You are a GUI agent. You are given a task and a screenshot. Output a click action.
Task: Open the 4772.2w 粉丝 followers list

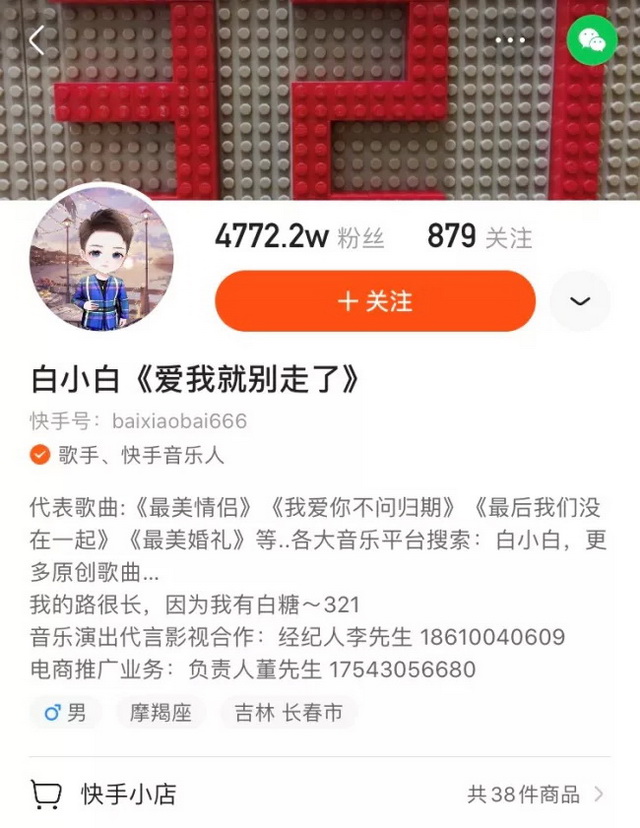pyautogui.click(x=299, y=237)
